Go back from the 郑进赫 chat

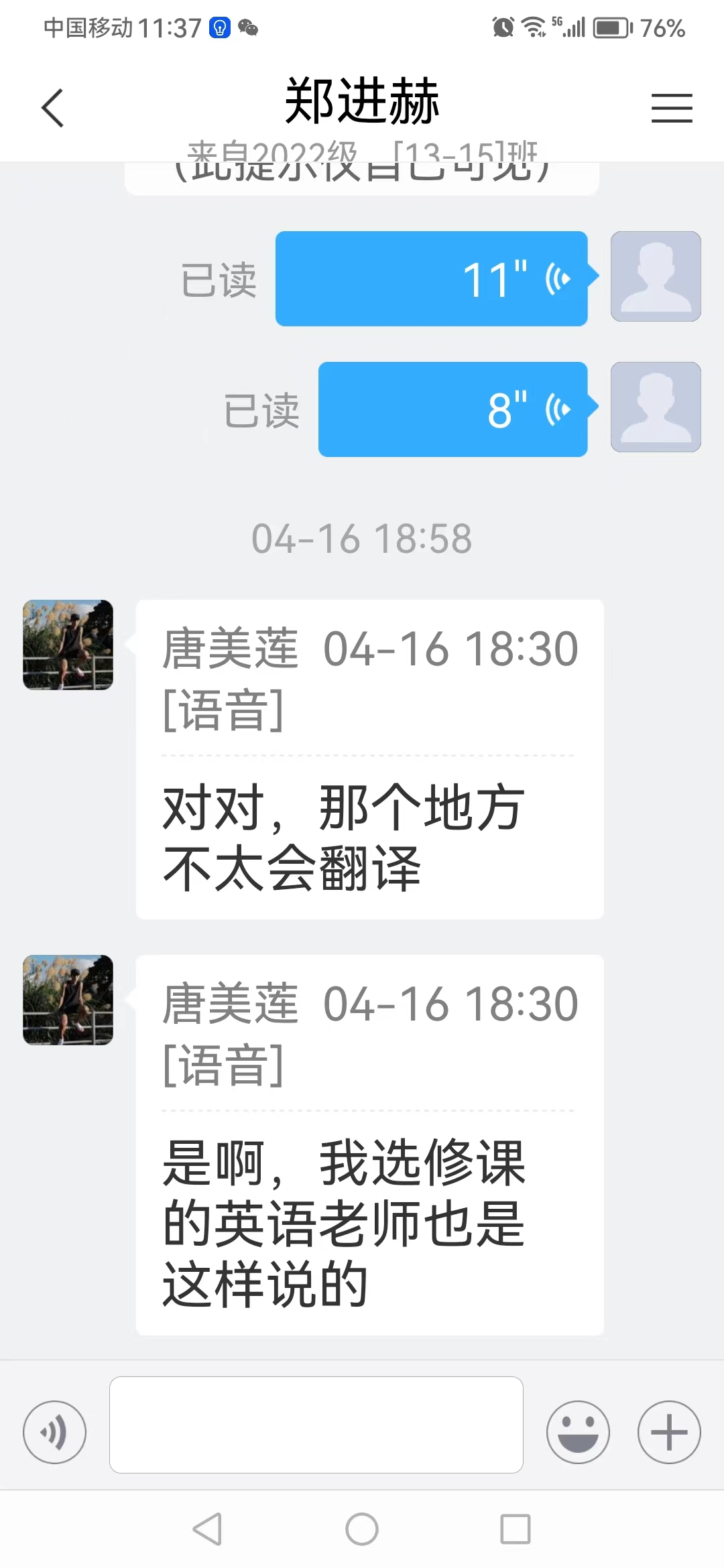(x=52, y=108)
